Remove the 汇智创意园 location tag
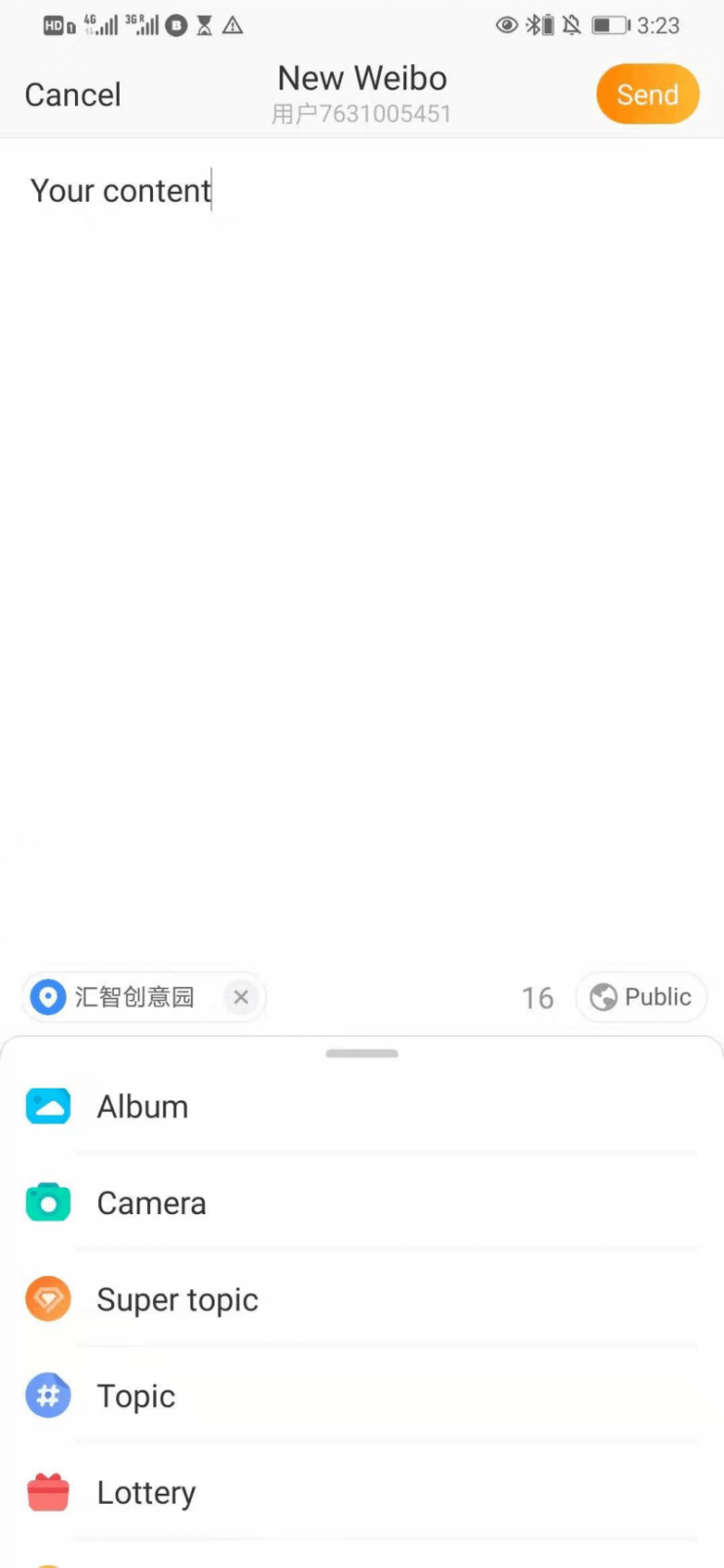The image size is (724, 1568). point(241,997)
